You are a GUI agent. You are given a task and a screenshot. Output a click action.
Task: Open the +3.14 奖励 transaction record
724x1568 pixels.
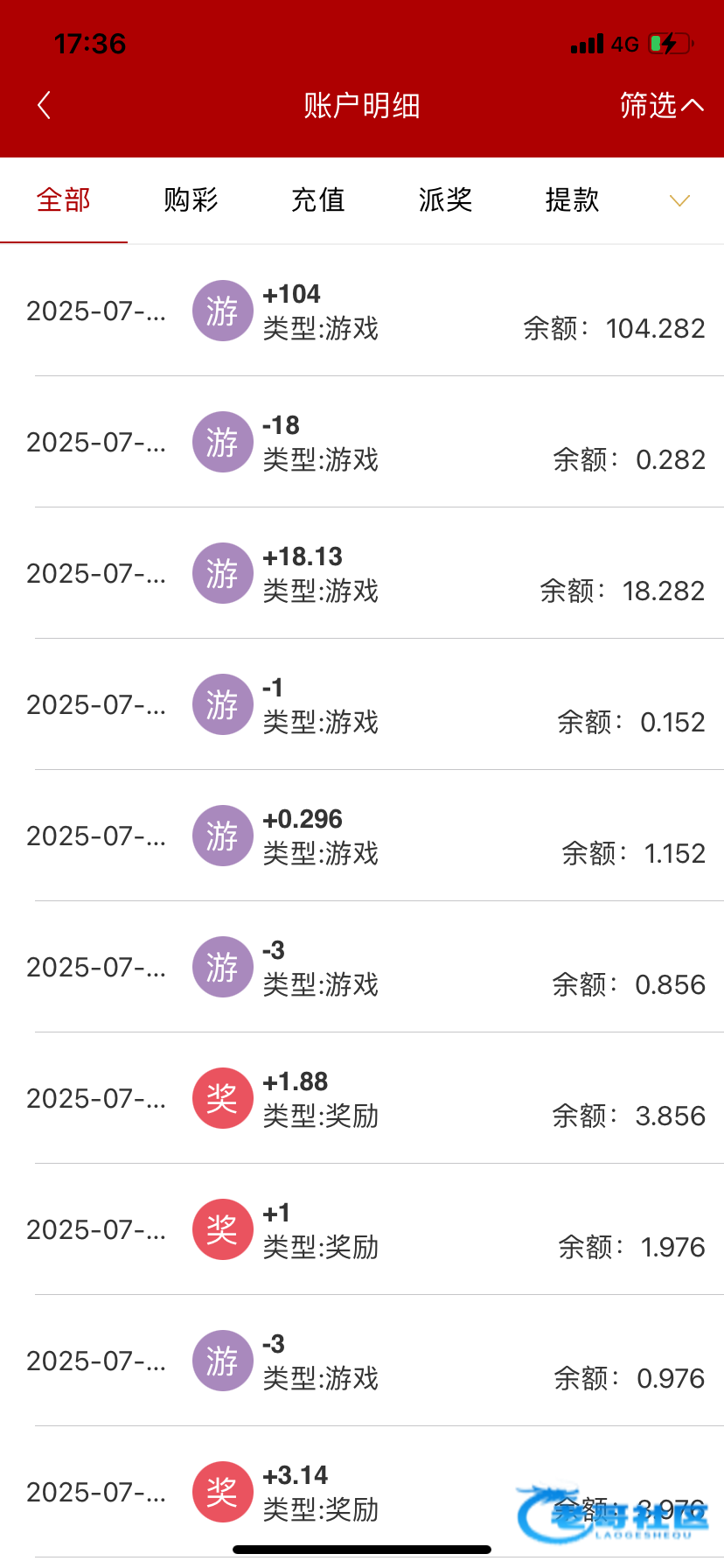pos(362,1492)
